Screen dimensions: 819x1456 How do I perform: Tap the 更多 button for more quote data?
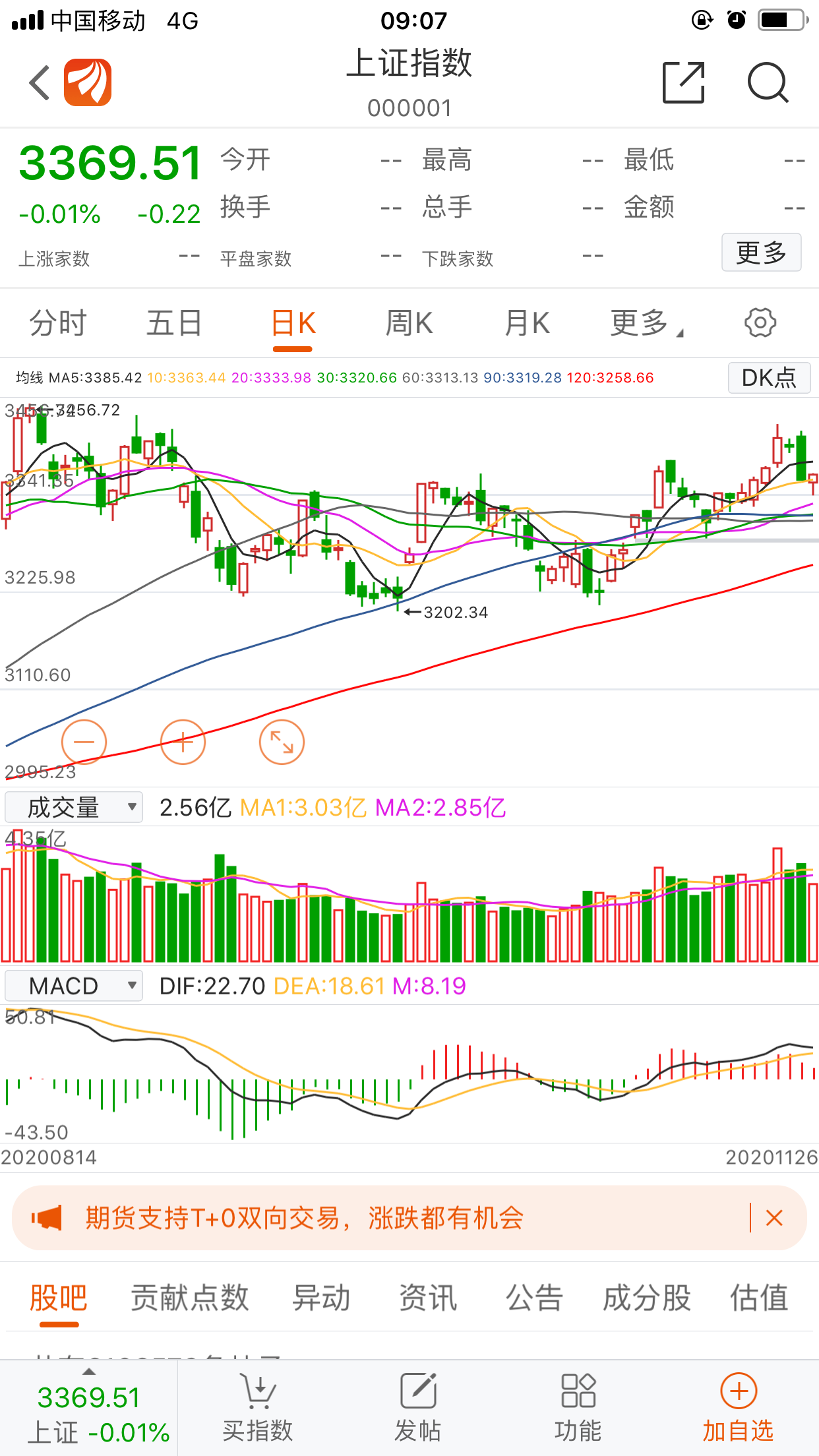click(x=761, y=253)
